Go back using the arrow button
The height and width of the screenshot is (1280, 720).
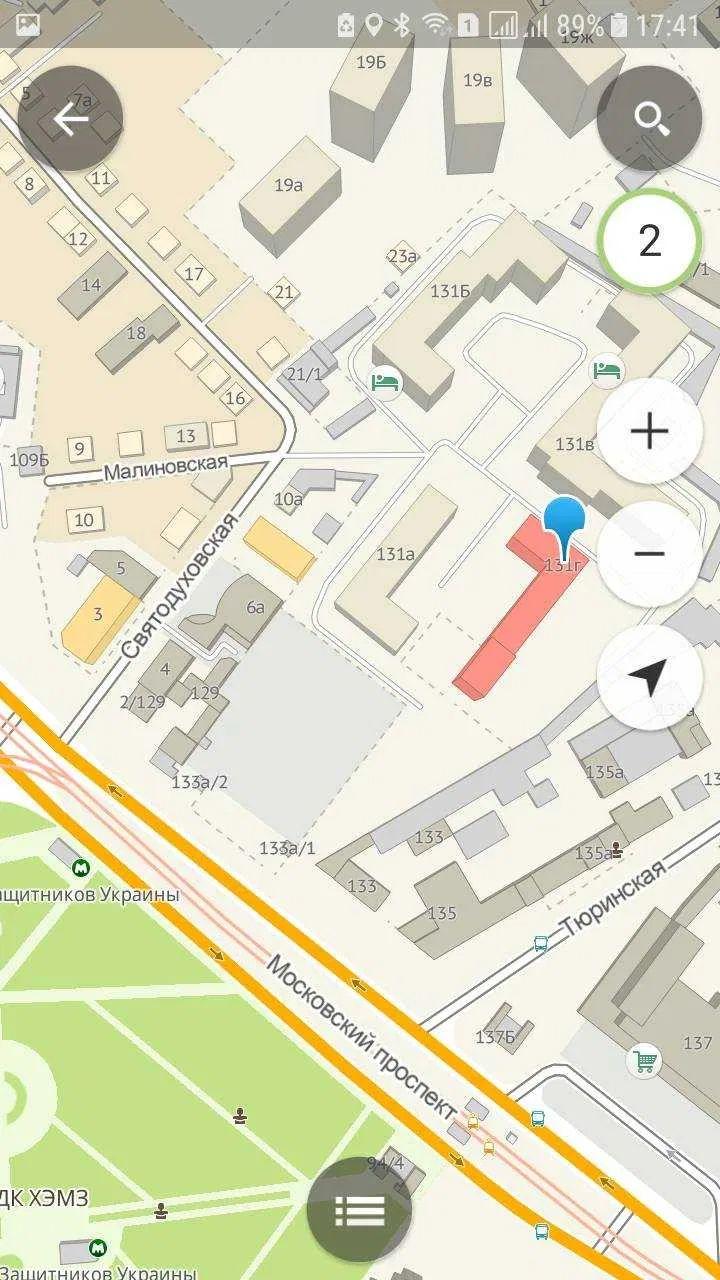pyautogui.click(x=70, y=118)
